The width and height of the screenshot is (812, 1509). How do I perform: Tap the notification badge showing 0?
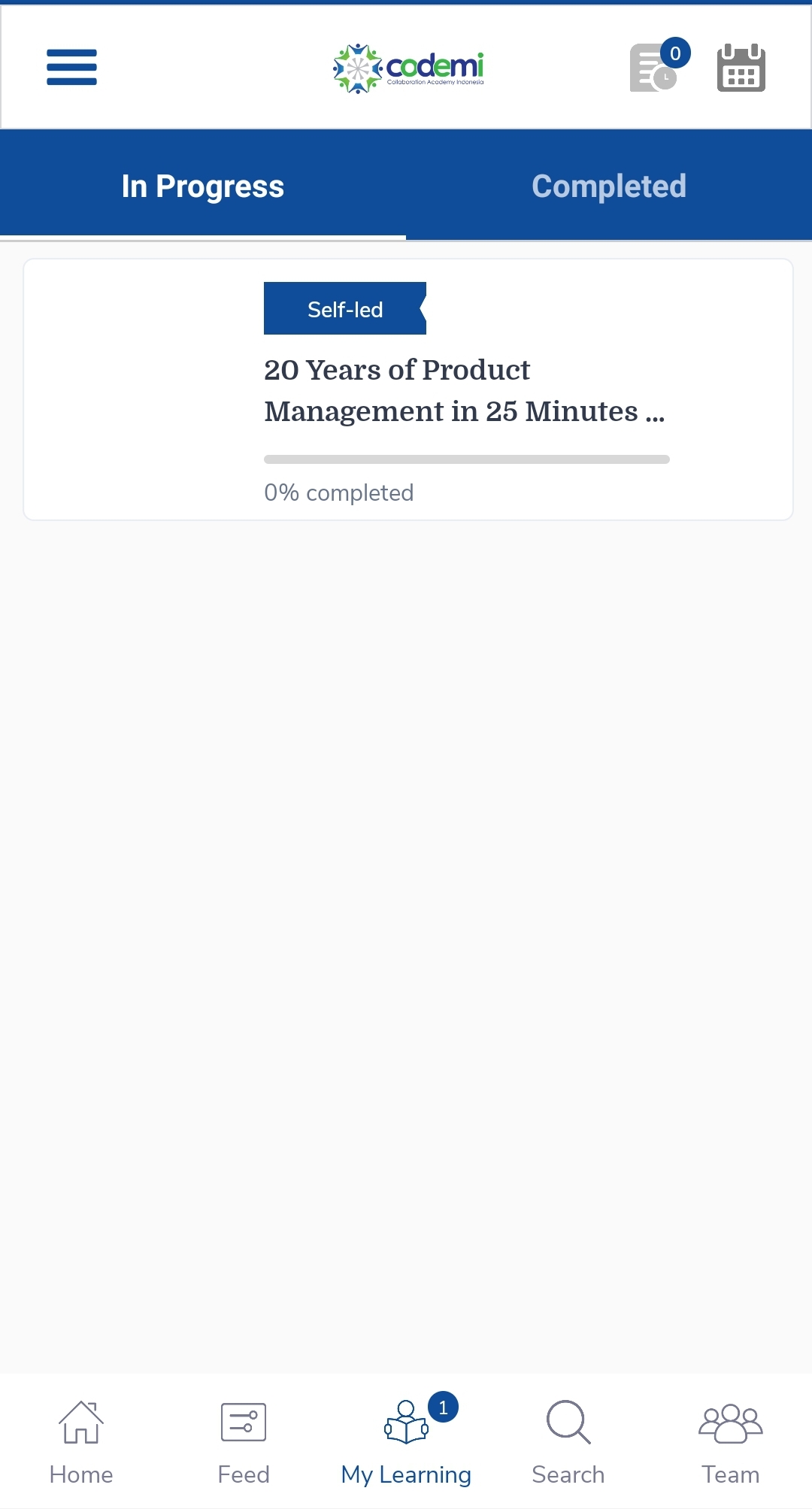pos(675,53)
